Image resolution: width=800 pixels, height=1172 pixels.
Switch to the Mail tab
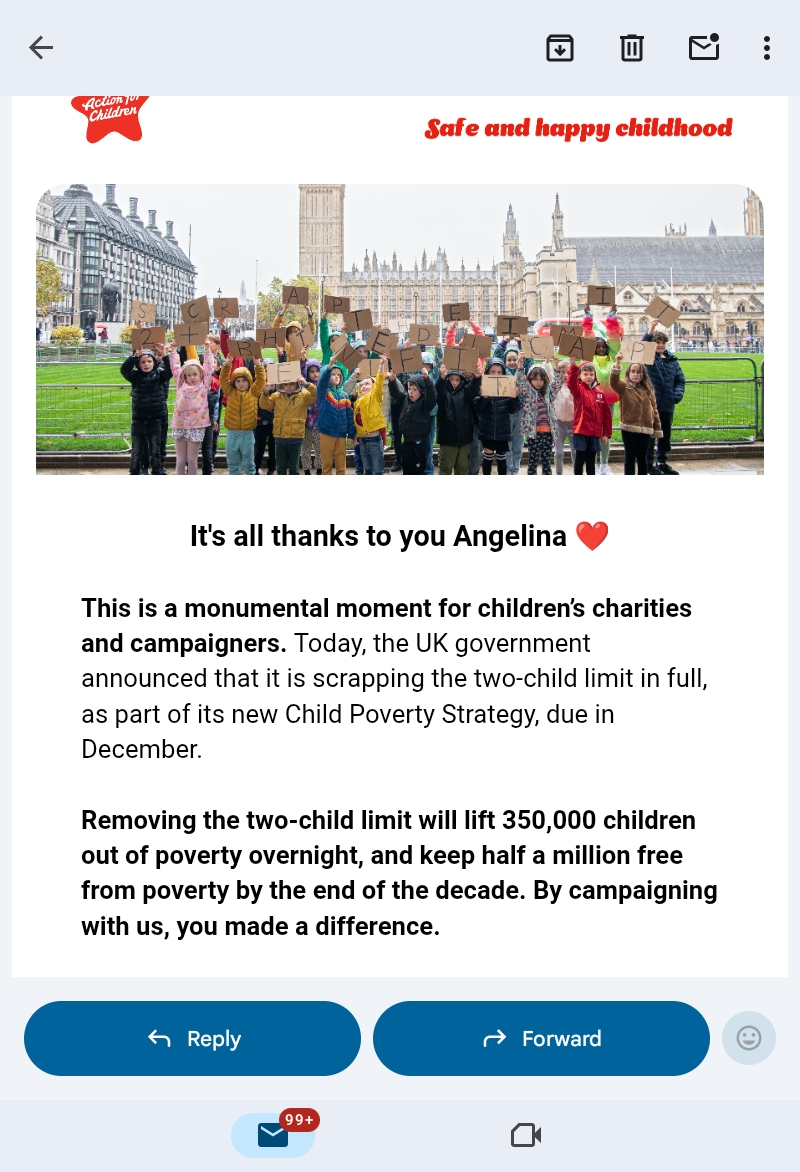(x=273, y=1135)
